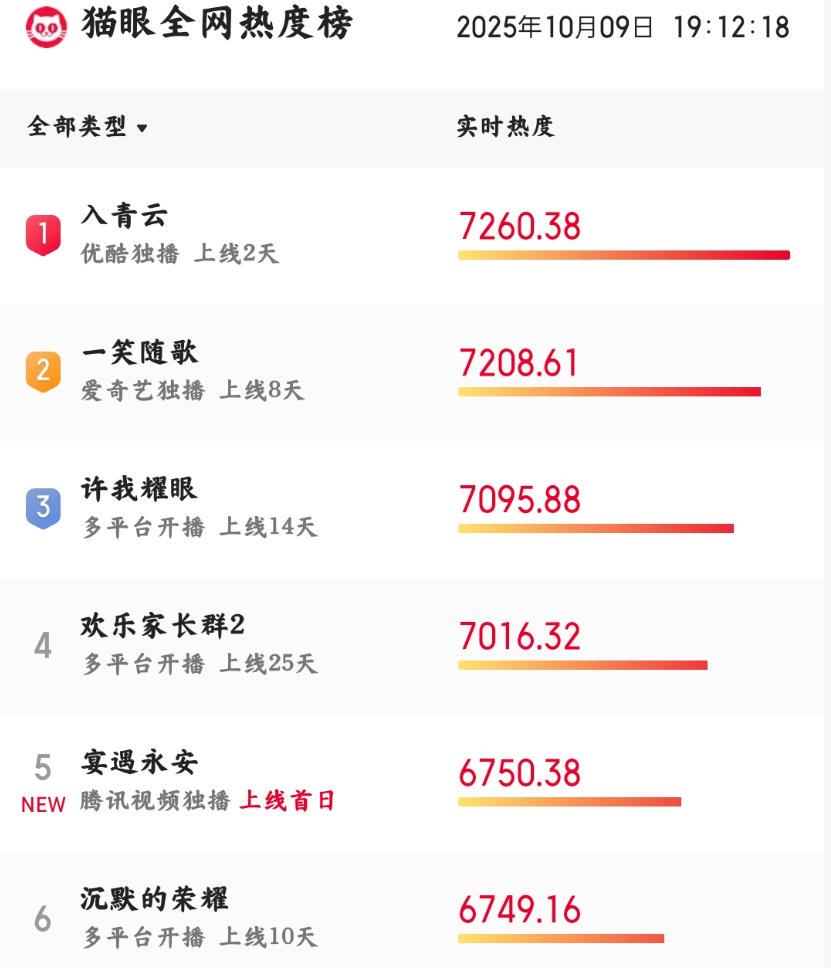Open the 入青云 ranking entry
This screenshot has height=968, width=831.
click(125, 216)
